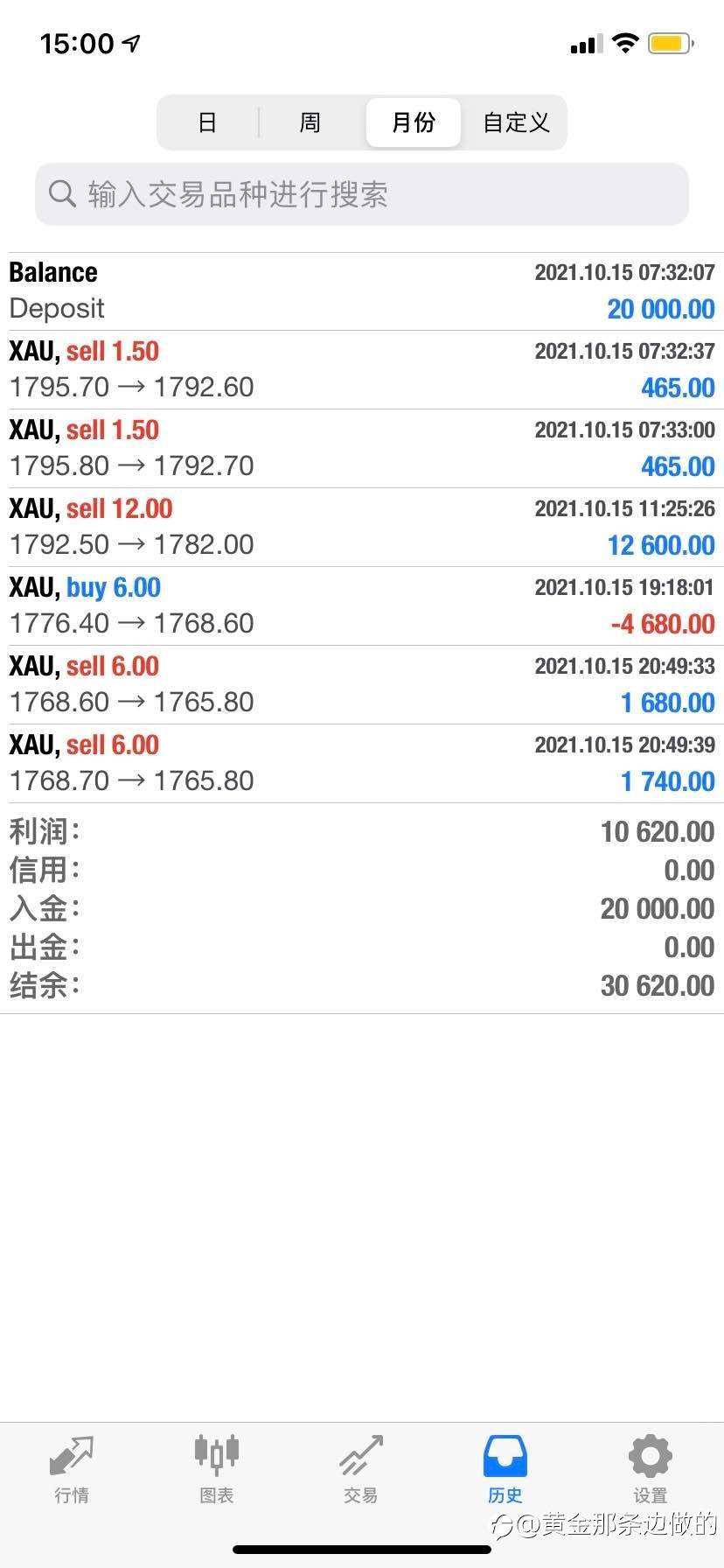Screen dimensions: 724x1568
Task: Switch to the 日 (day) period
Action: pos(207,122)
